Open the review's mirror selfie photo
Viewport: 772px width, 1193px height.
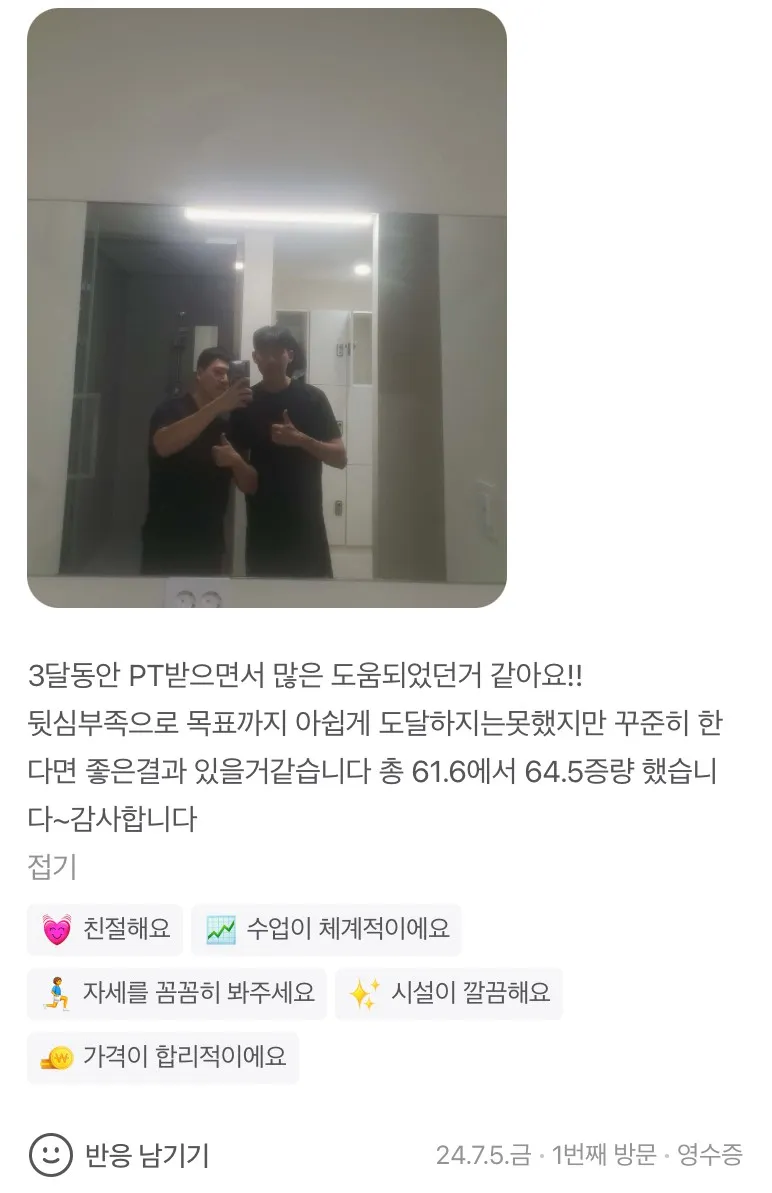(x=267, y=308)
